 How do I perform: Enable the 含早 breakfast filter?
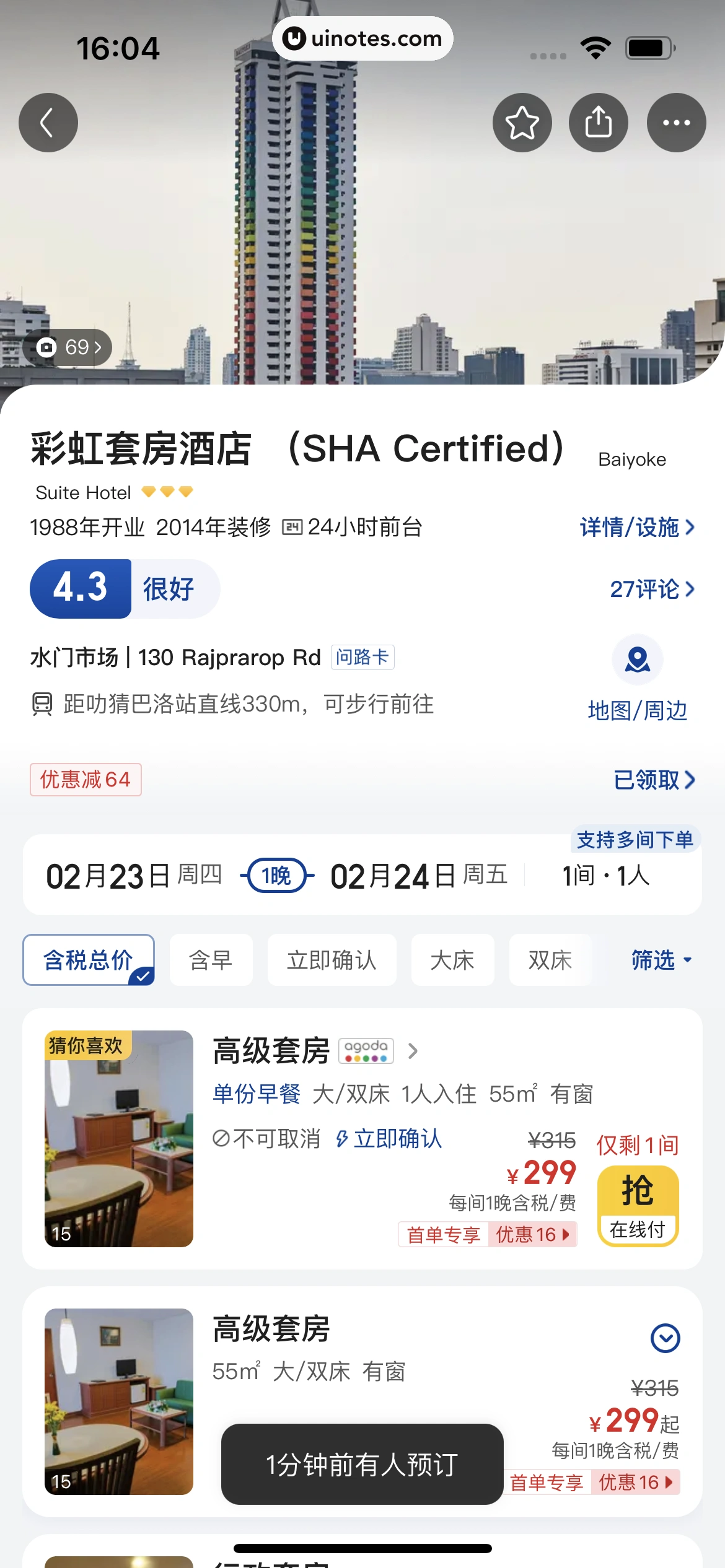[x=211, y=959]
